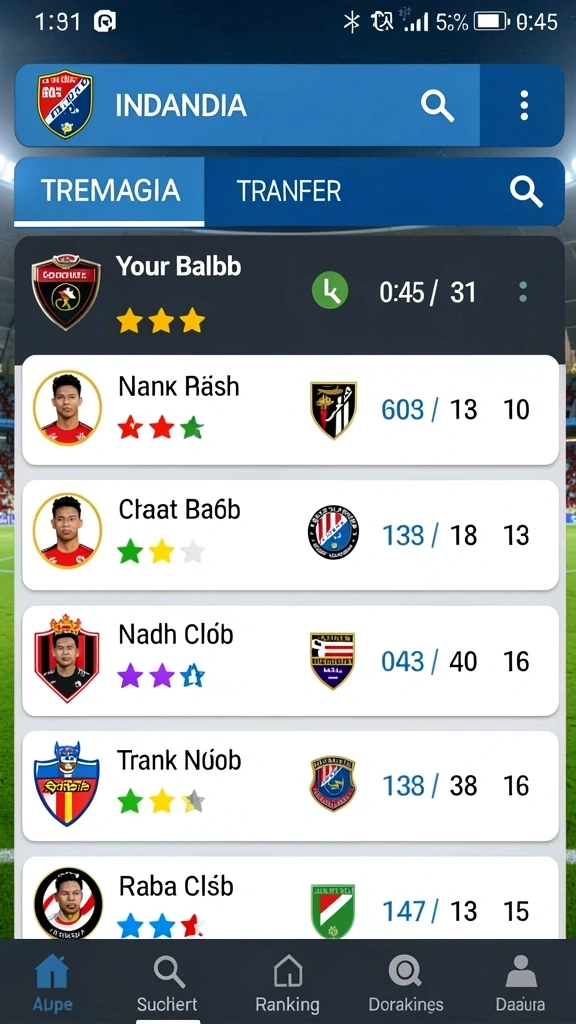Open the Raba Clsb row
This screenshot has width=576, height=1024.
291,899
